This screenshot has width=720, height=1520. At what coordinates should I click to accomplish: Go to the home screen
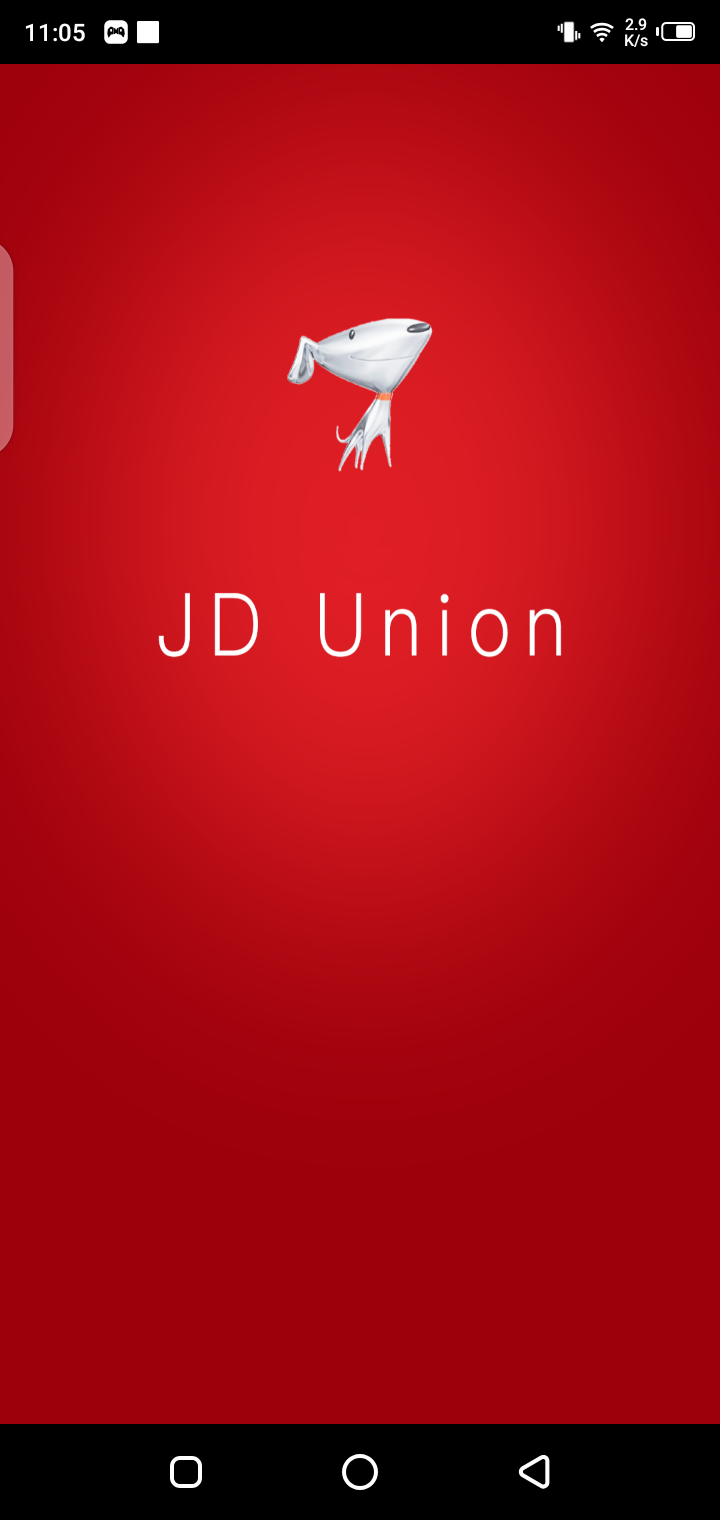click(x=360, y=1472)
